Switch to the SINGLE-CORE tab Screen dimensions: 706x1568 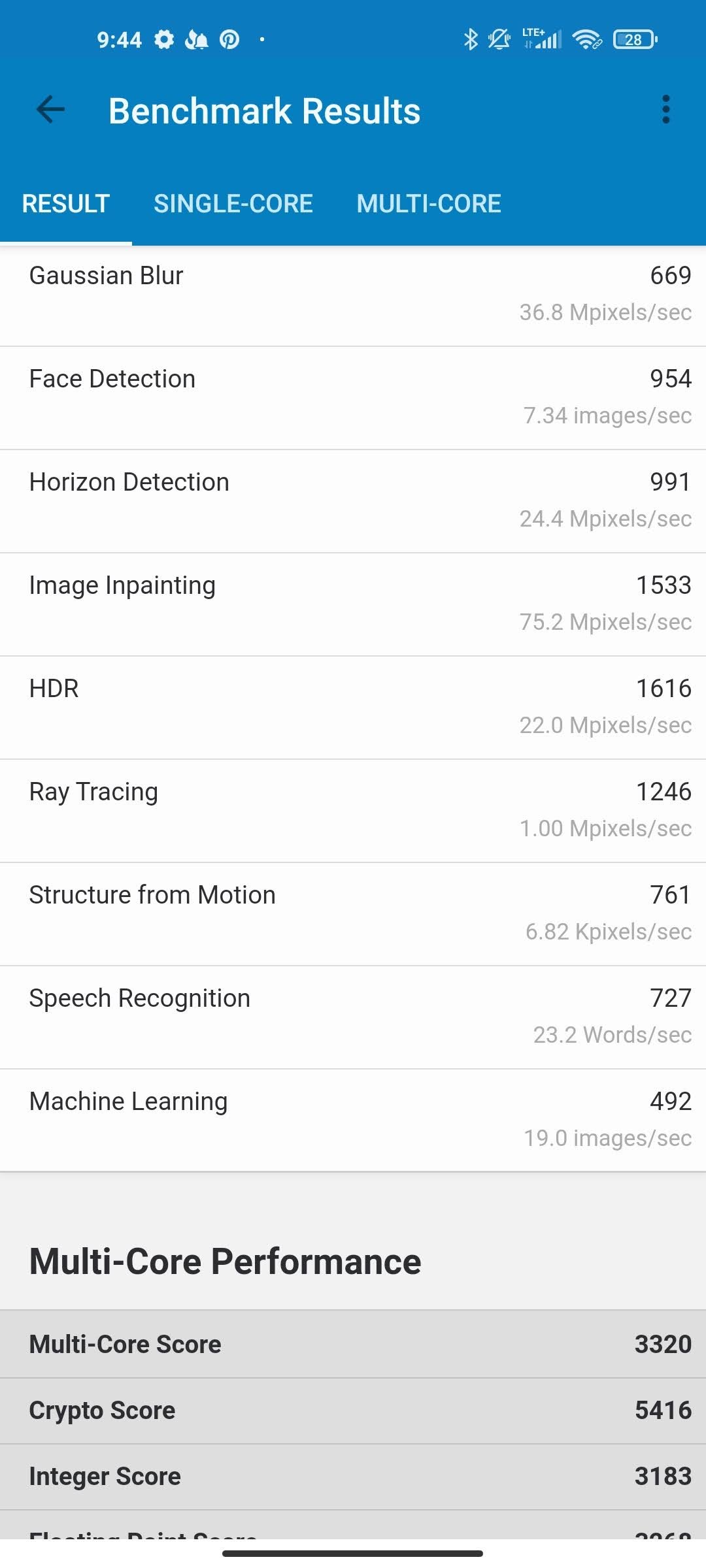click(233, 204)
